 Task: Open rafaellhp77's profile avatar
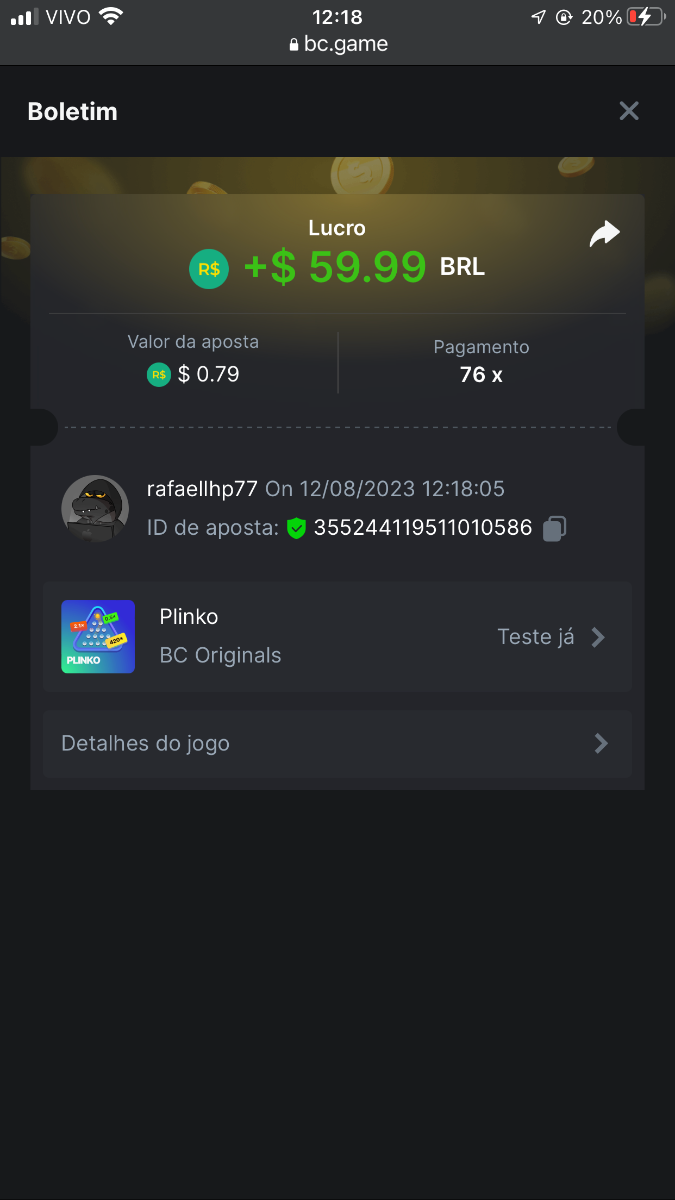click(x=95, y=509)
